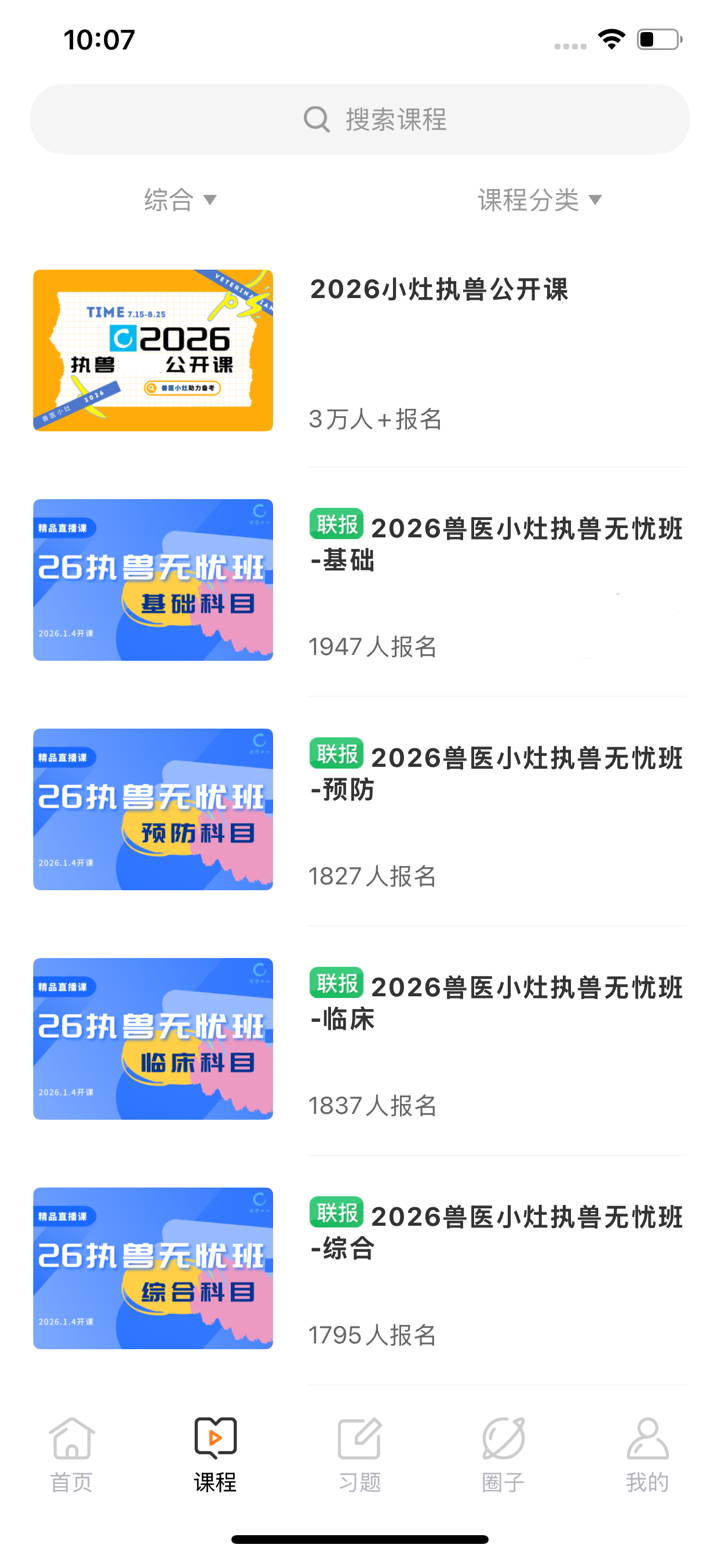Tap the 联报 tag on 无忧班-预防
Viewport: 720px width, 1558px height.
(337, 753)
